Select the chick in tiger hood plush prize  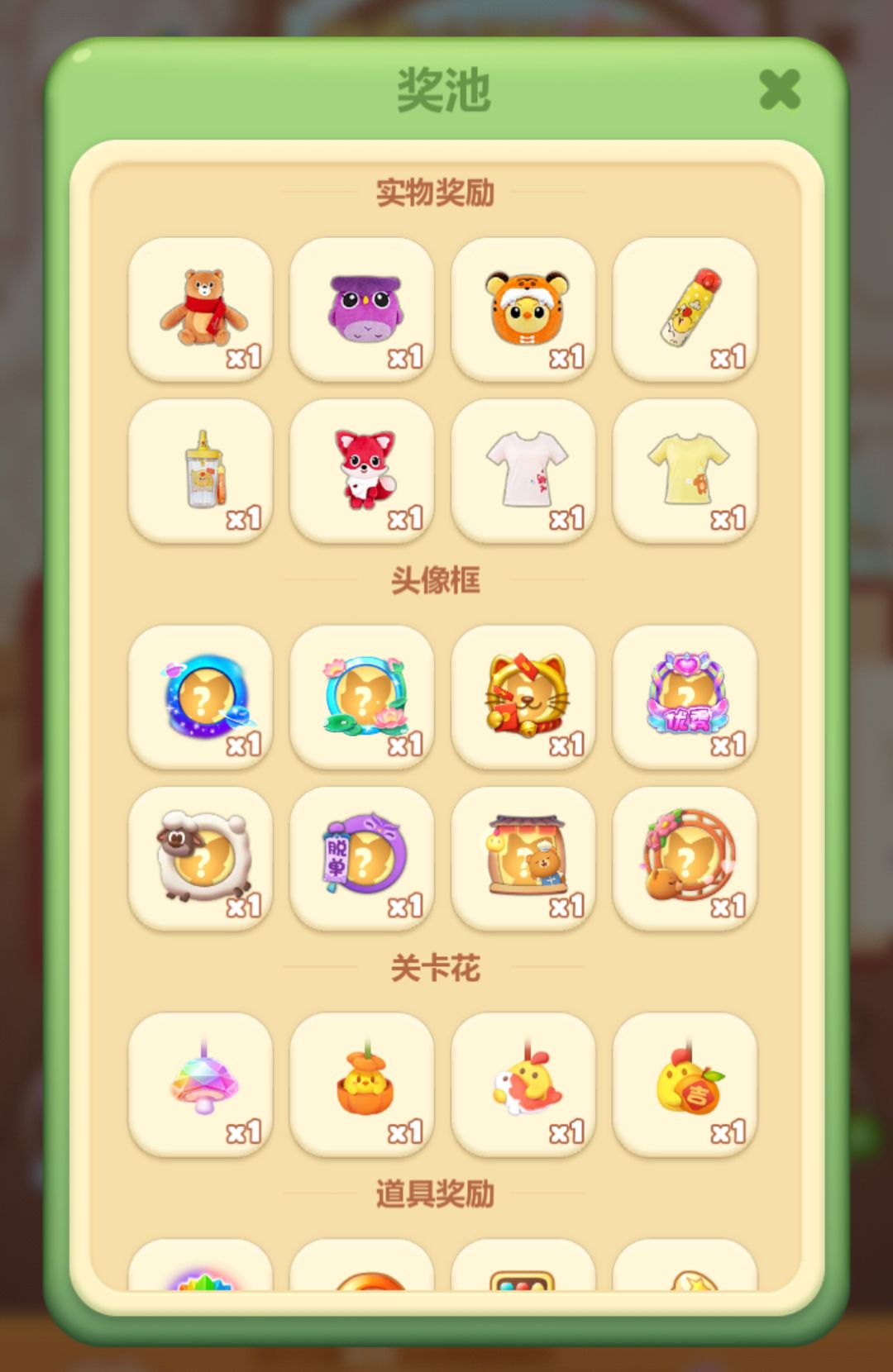click(525, 310)
